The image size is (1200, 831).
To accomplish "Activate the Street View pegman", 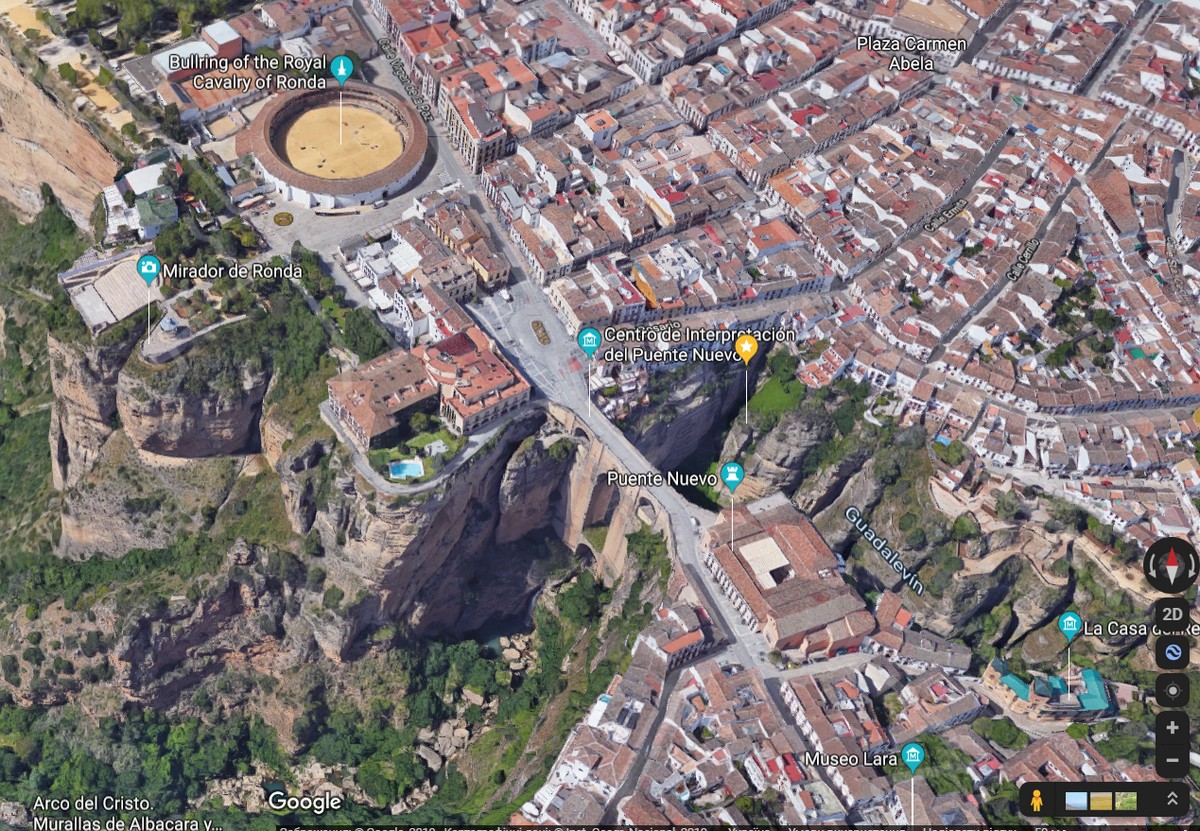I will 1037,800.
